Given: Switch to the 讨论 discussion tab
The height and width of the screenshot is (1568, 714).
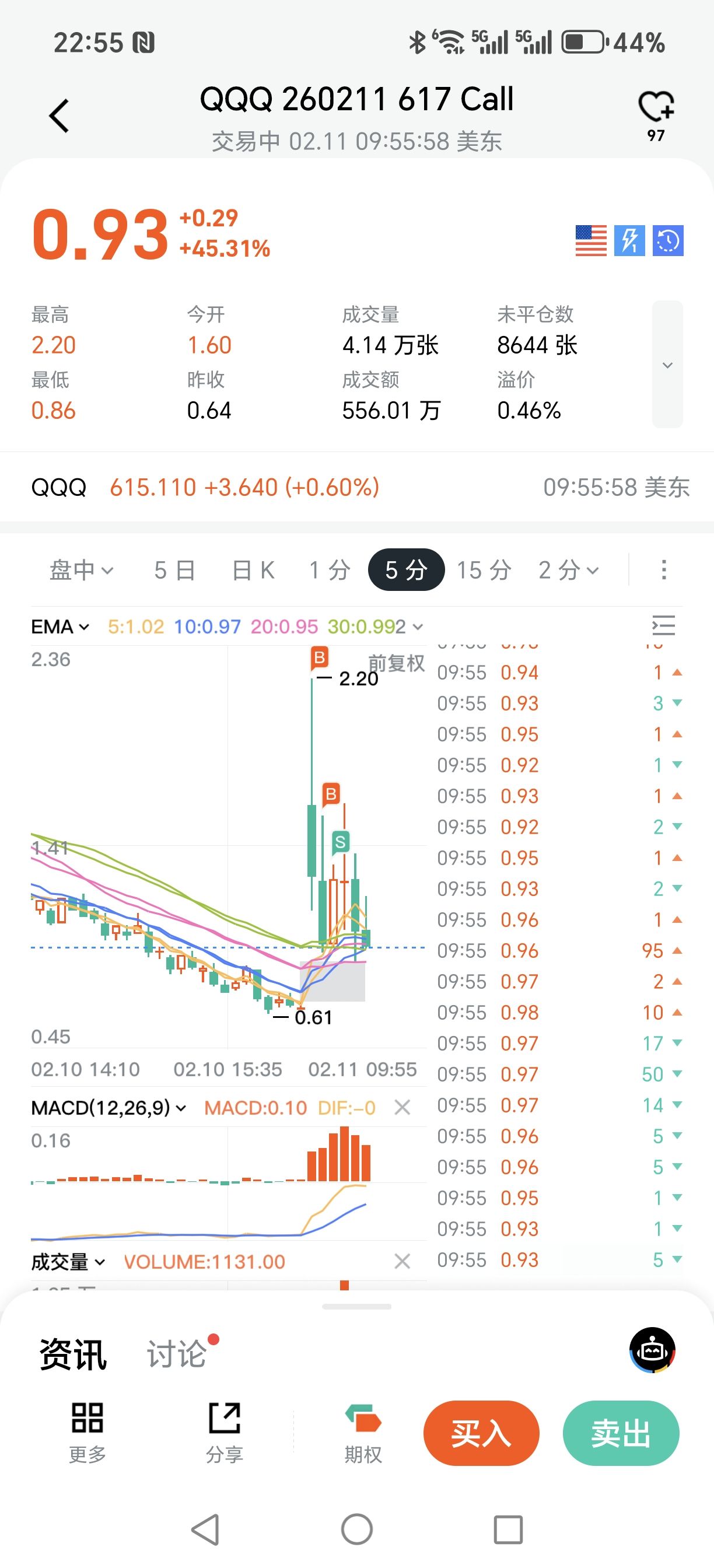Looking at the screenshot, I should [x=177, y=1354].
